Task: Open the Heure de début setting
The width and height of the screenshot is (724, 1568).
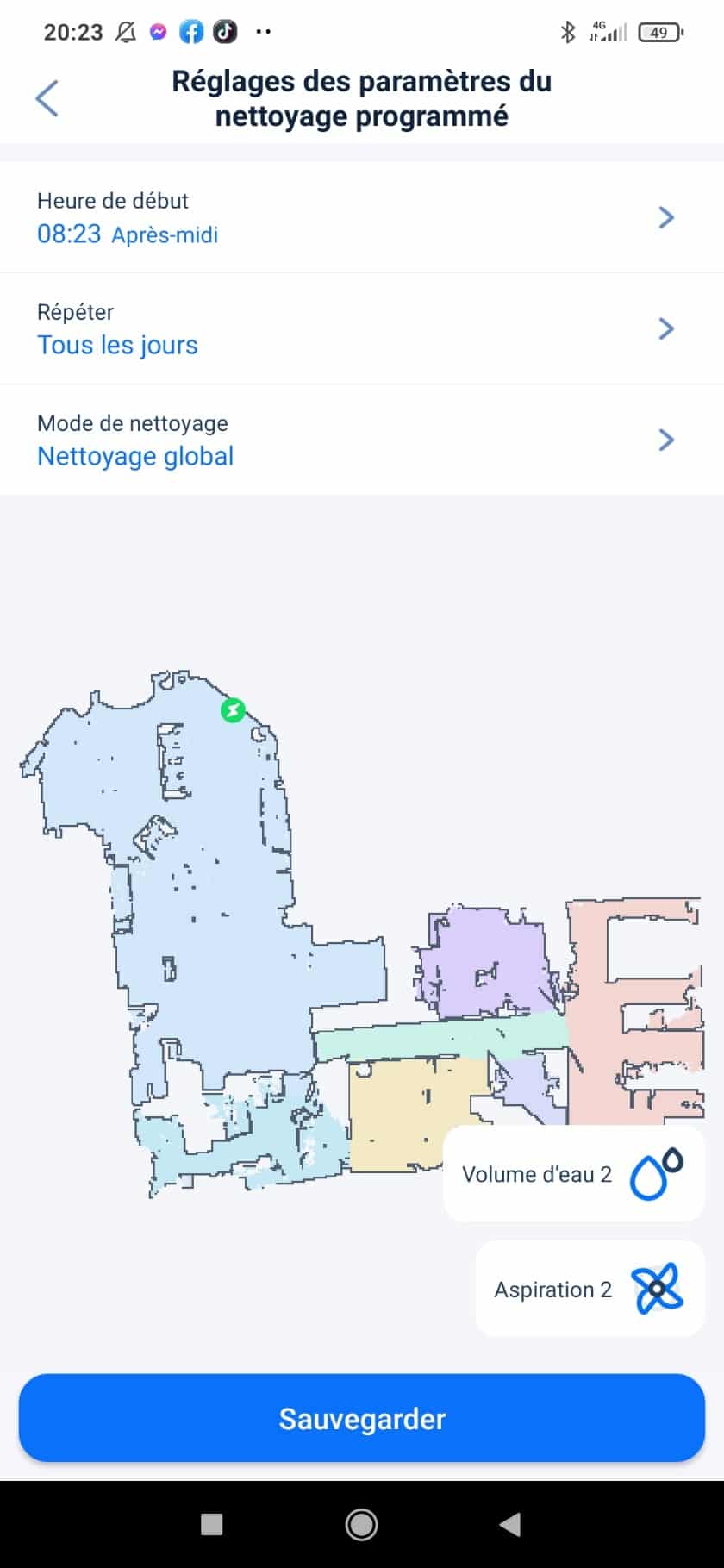Action: pos(362,217)
